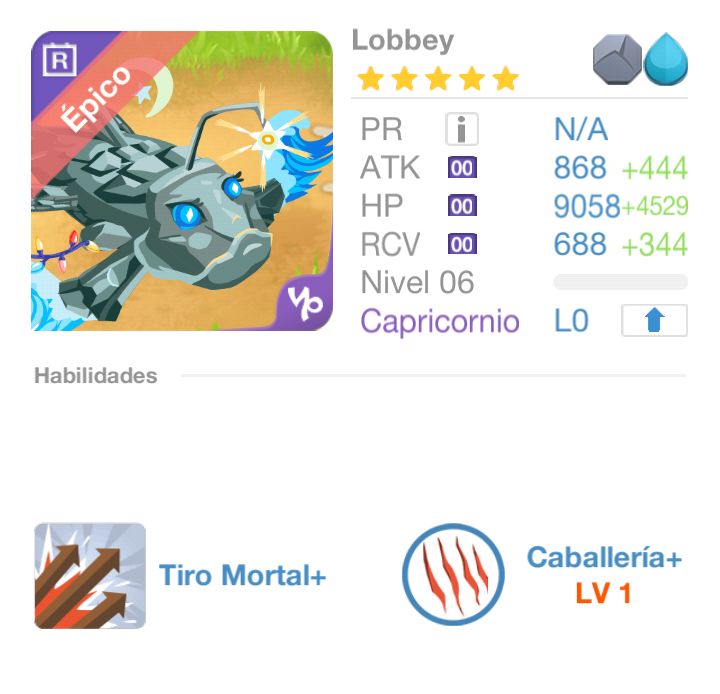Viewport: 720px width, 694px height.
Task: Open Tiro Mortal+ skill details
Action: tap(90, 576)
